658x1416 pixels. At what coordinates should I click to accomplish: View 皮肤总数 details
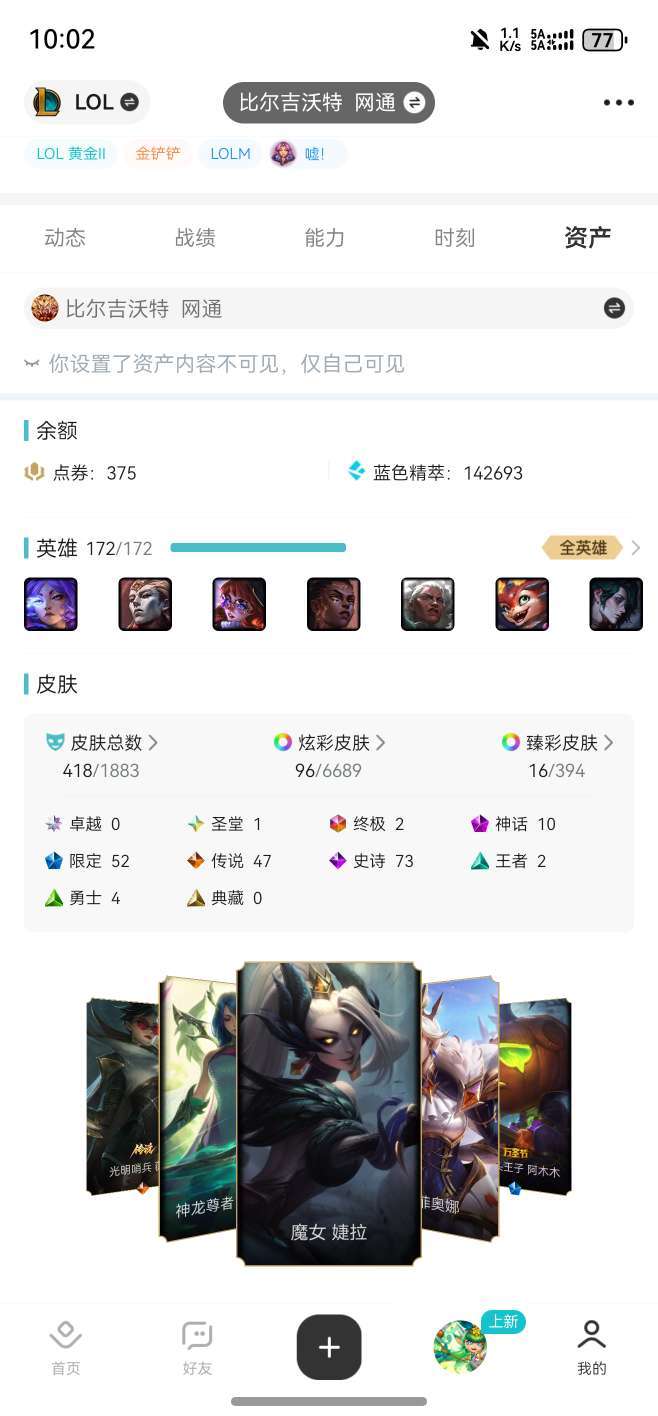point(103,743)
